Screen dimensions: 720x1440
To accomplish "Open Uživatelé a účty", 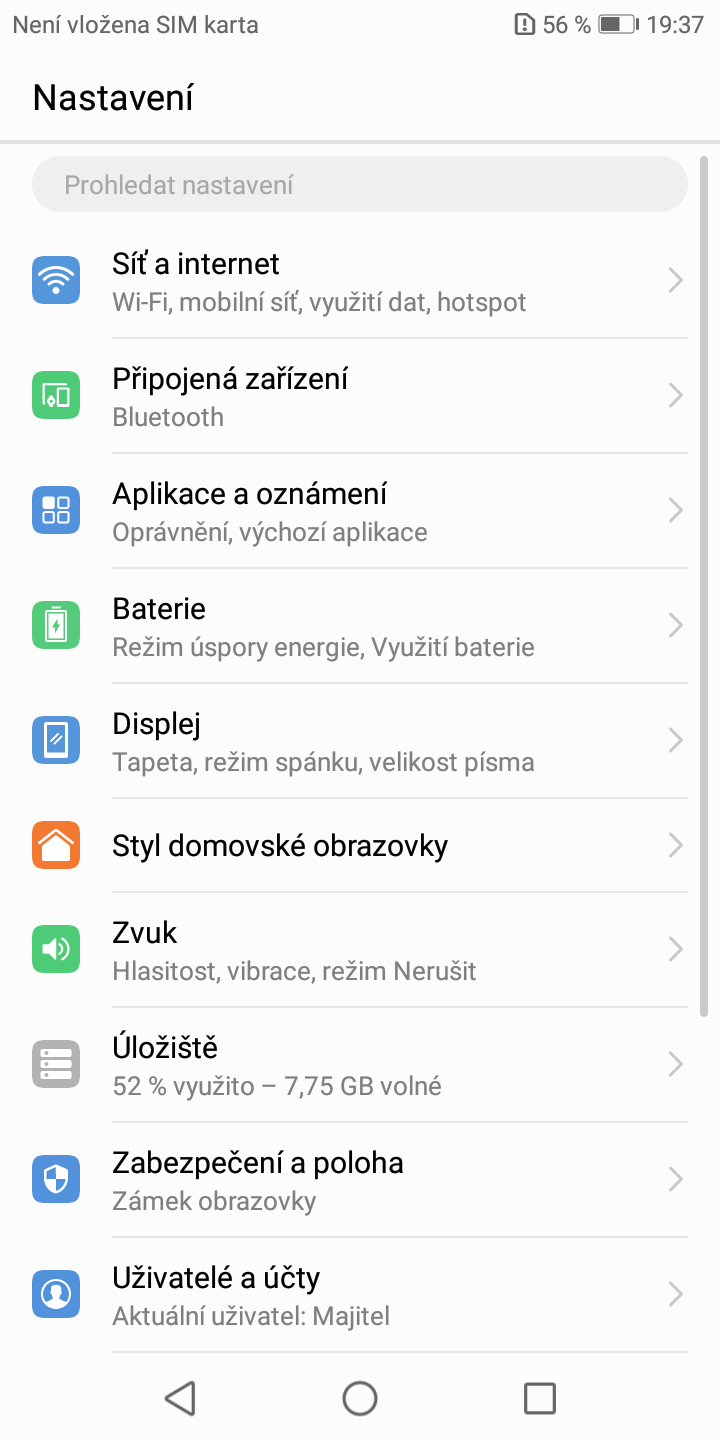I will (360, 1295).
